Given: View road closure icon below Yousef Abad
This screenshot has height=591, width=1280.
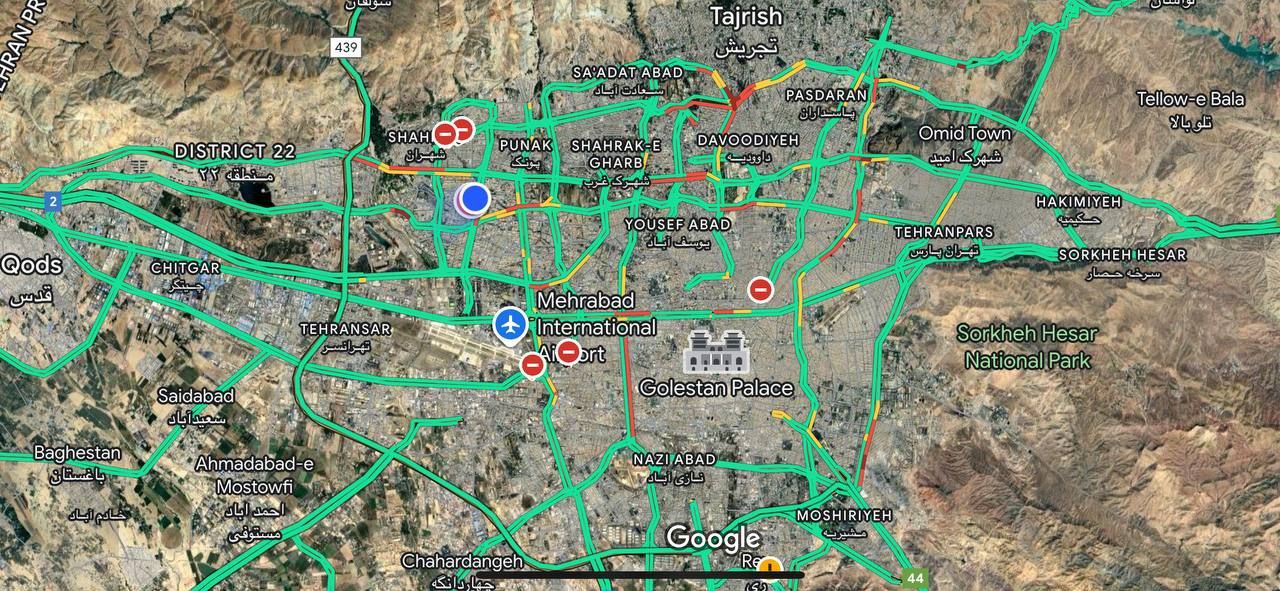Looking at the screenshot, I should (x=761, y=290).
